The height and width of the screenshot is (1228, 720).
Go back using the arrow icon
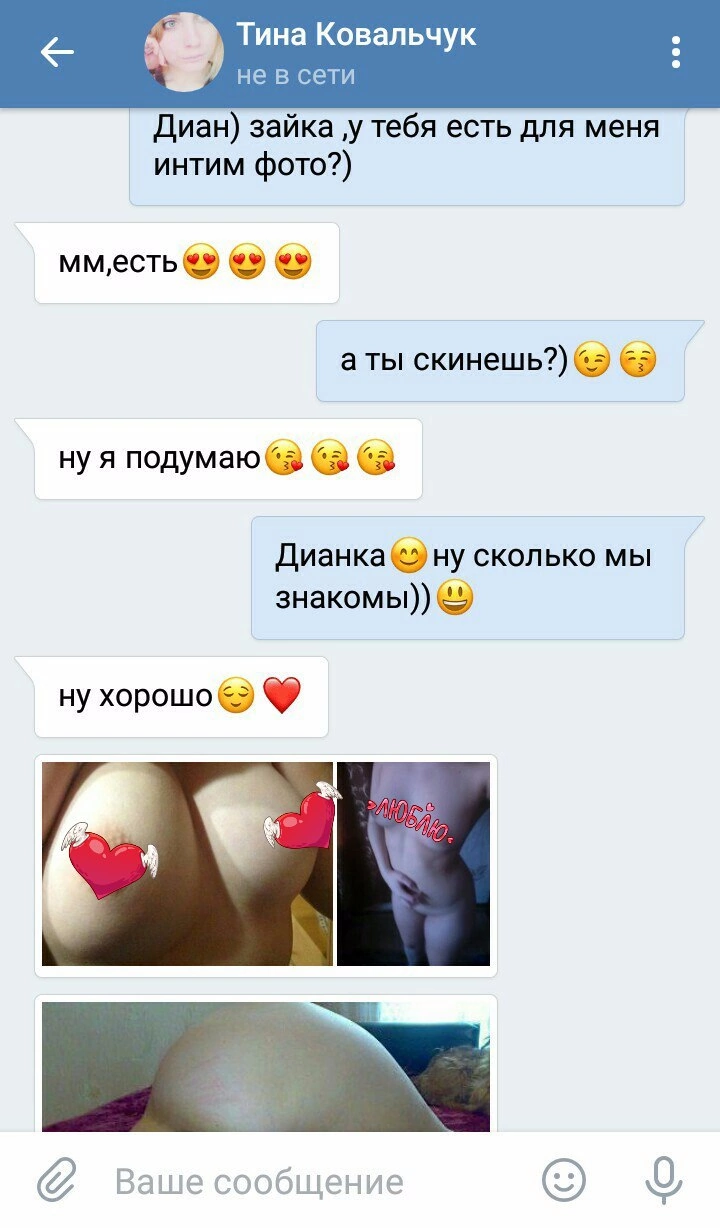[x=57, y=53]
